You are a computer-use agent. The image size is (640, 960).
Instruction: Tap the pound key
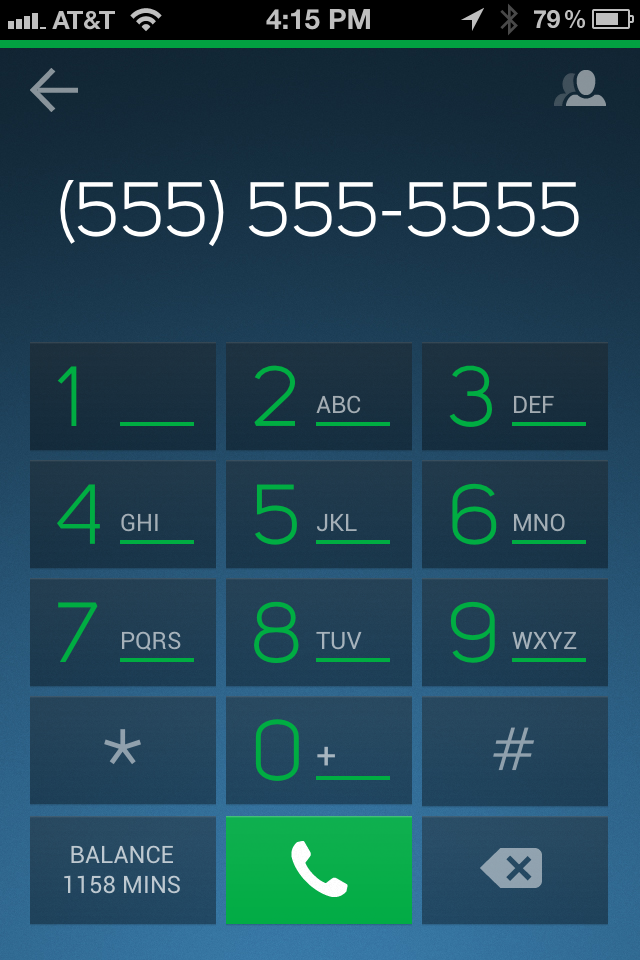point(515,751)
